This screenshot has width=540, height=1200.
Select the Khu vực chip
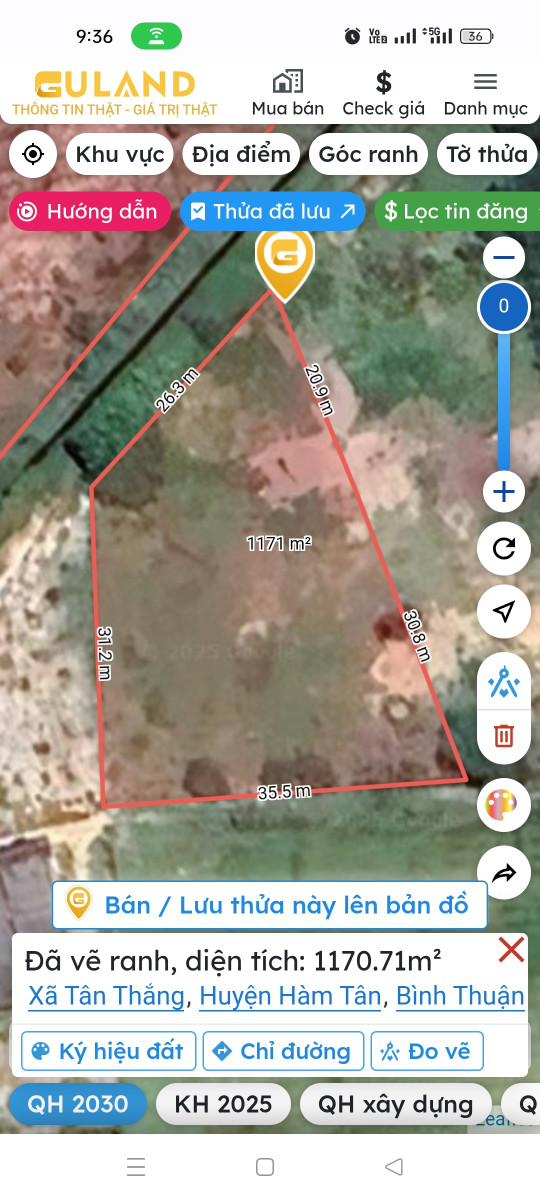tap(120, 155)
